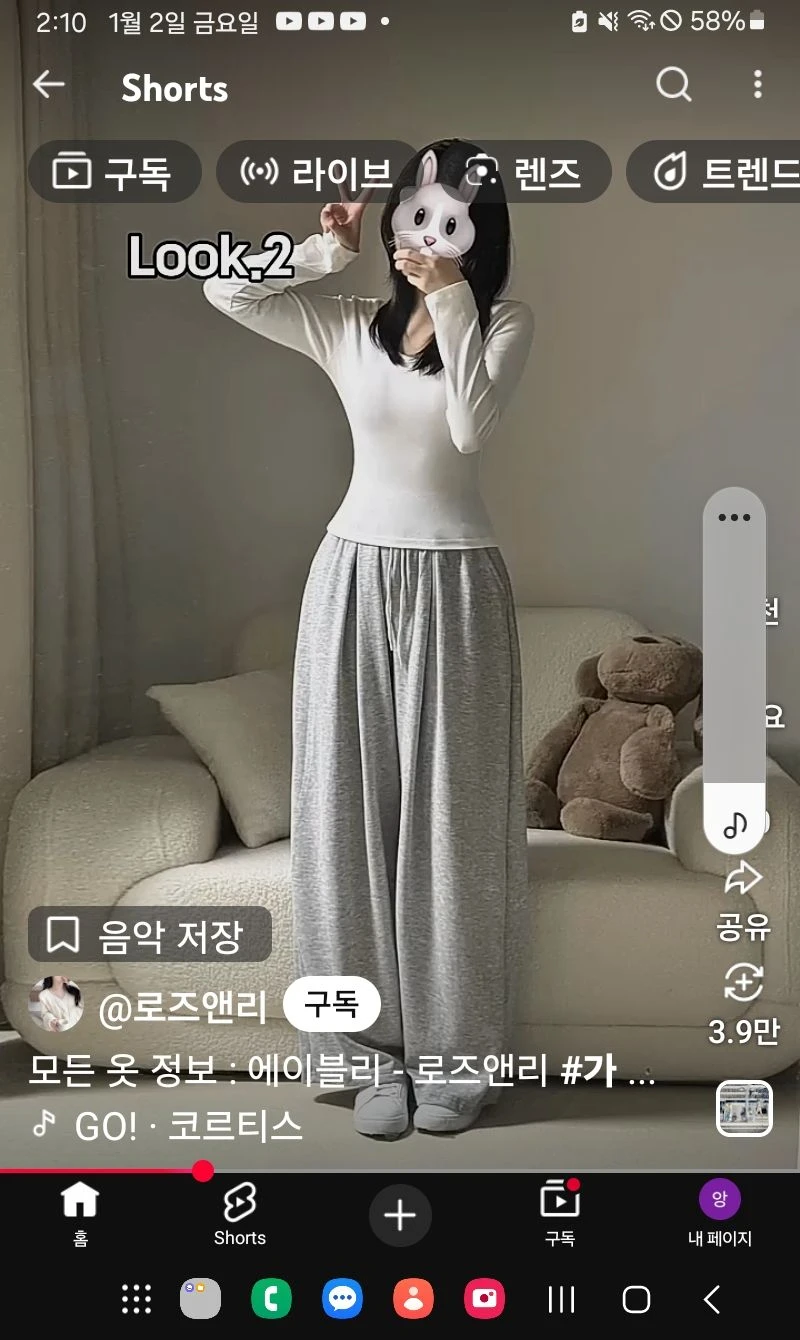Open the 구독 tab in bottom navigation
Image resolution: width=800 pixels, height=1340 pixels.
(x=560, y=1213)
